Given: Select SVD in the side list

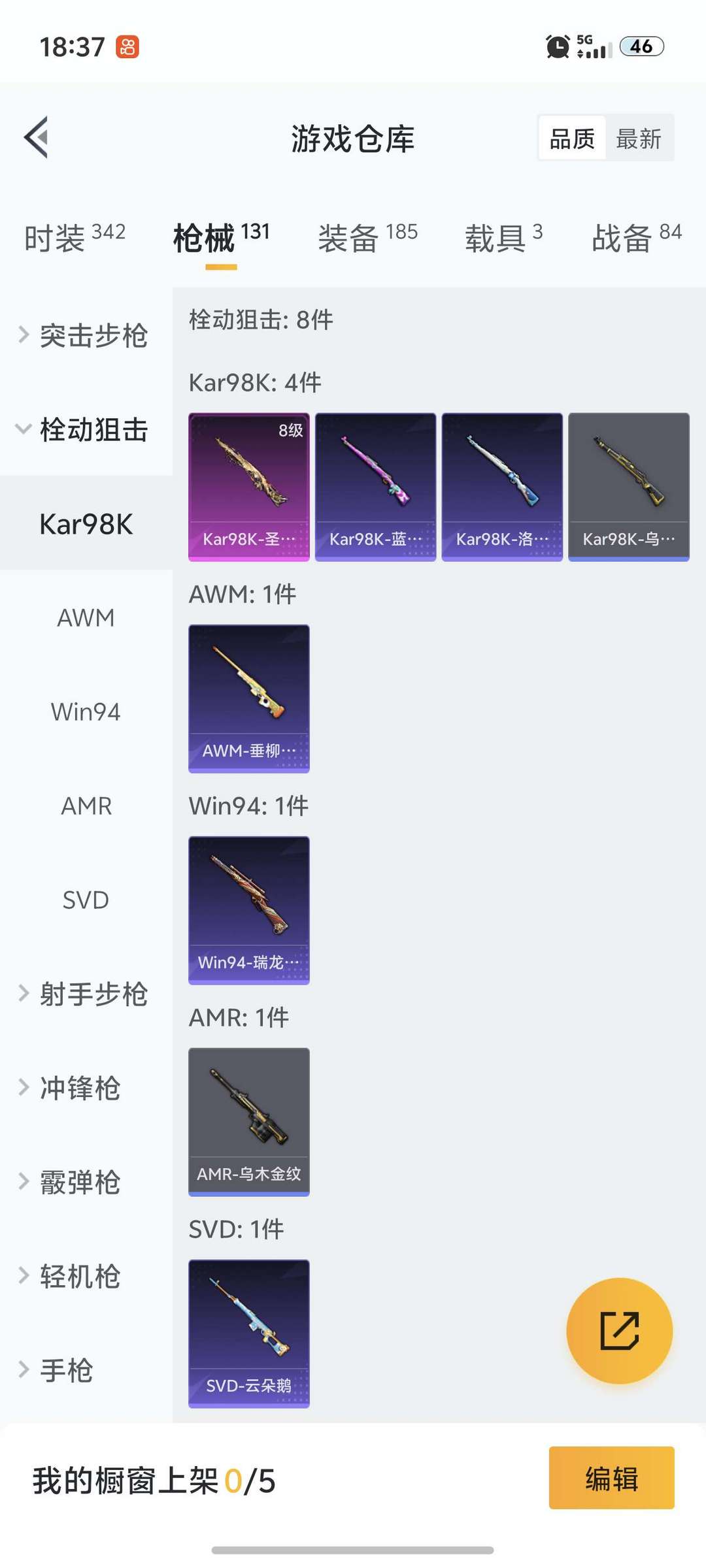Looking at the screenshot, I should [x=86, y=900].
